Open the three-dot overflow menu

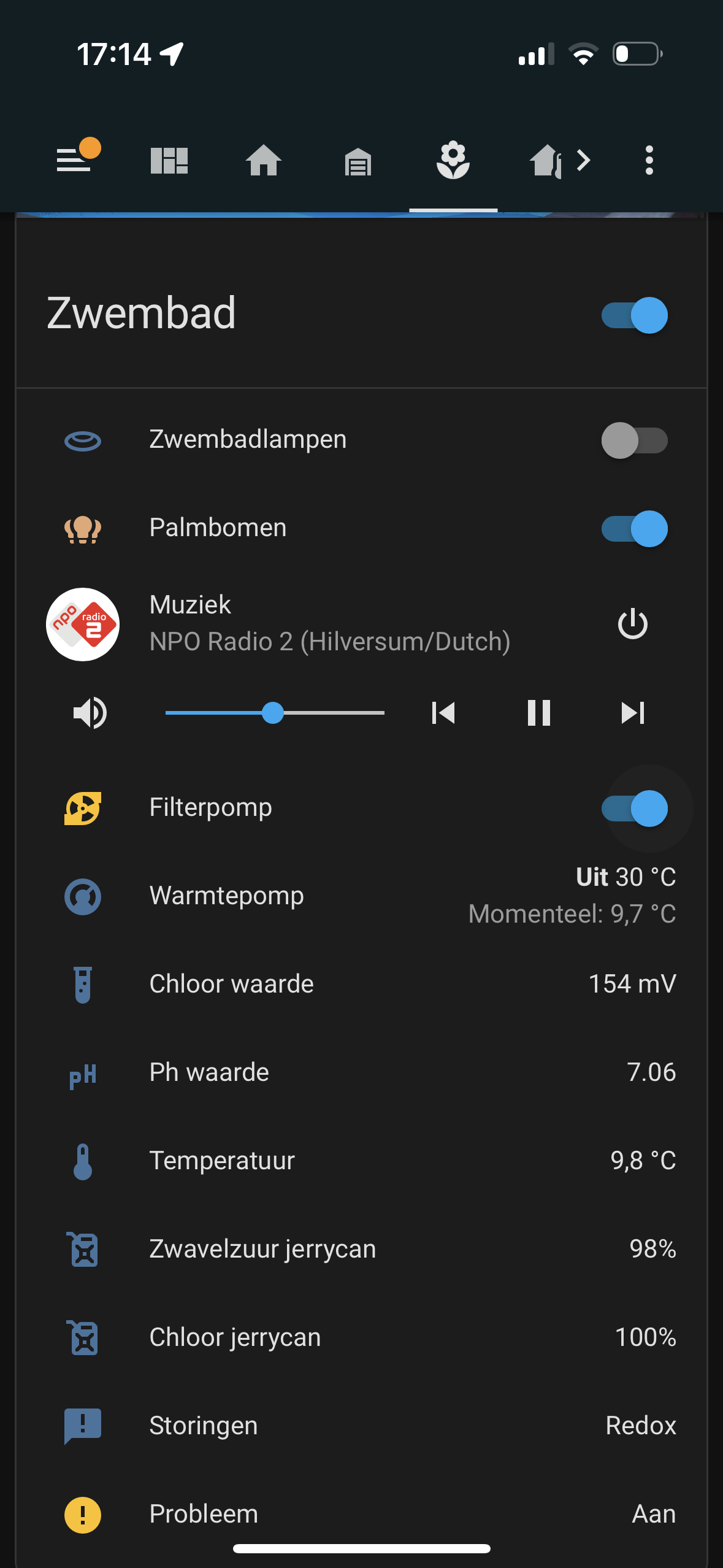[649, 161]
